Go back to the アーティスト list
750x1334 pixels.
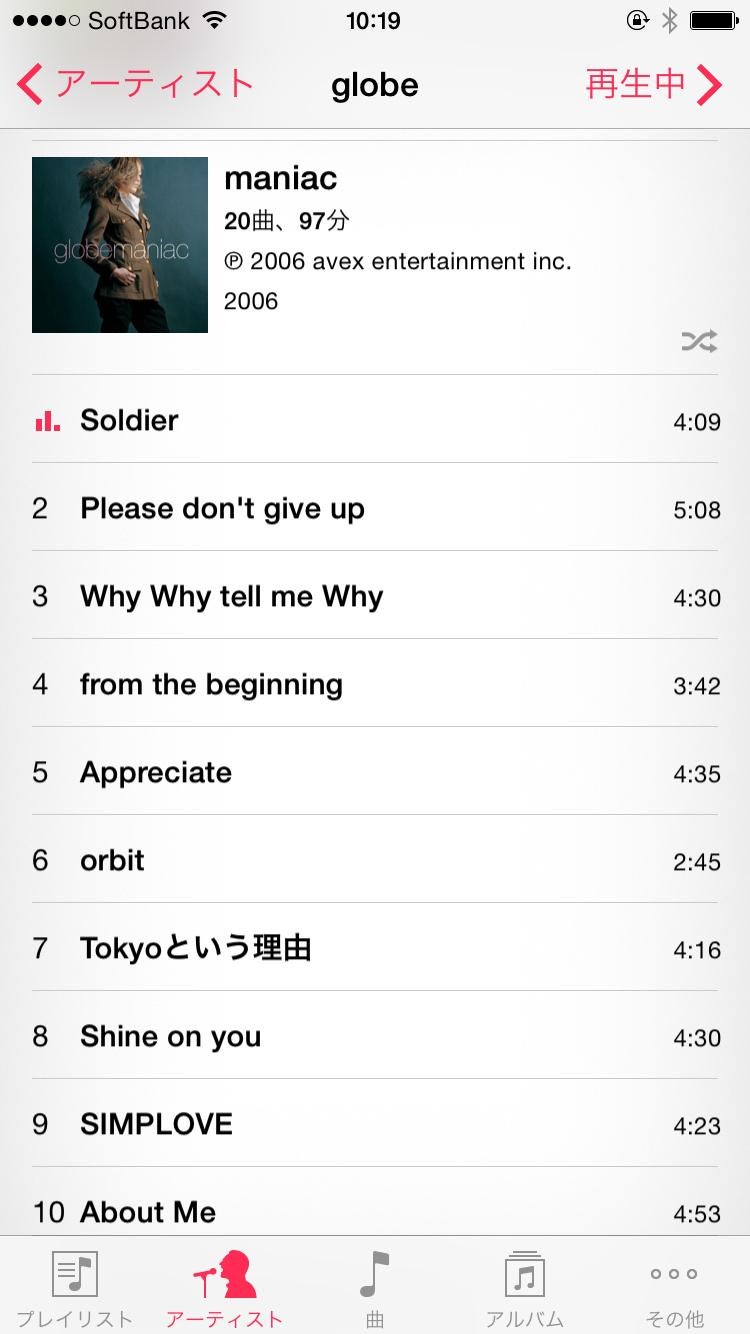point(135,85)
